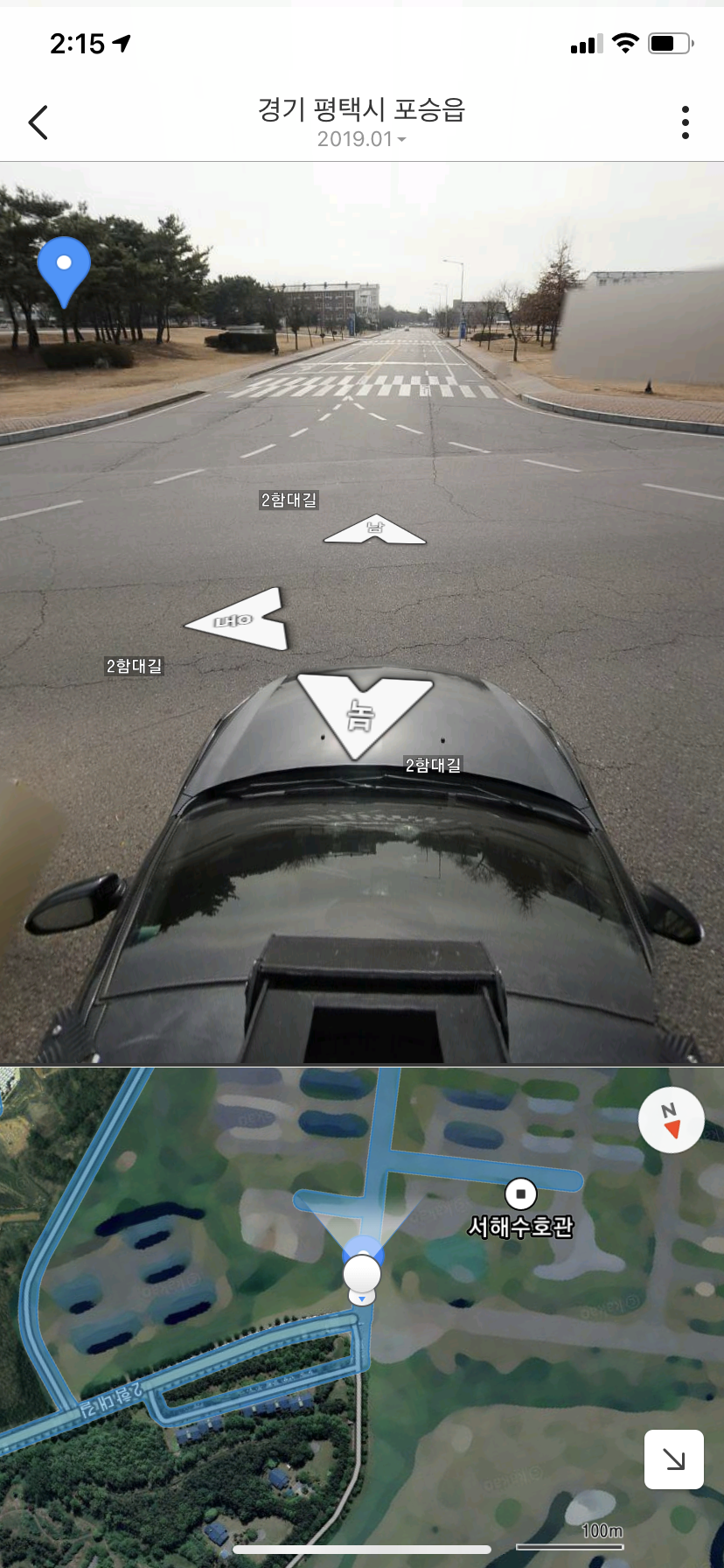Open the 2019.01 date dropdown

(x=361, y=139)
